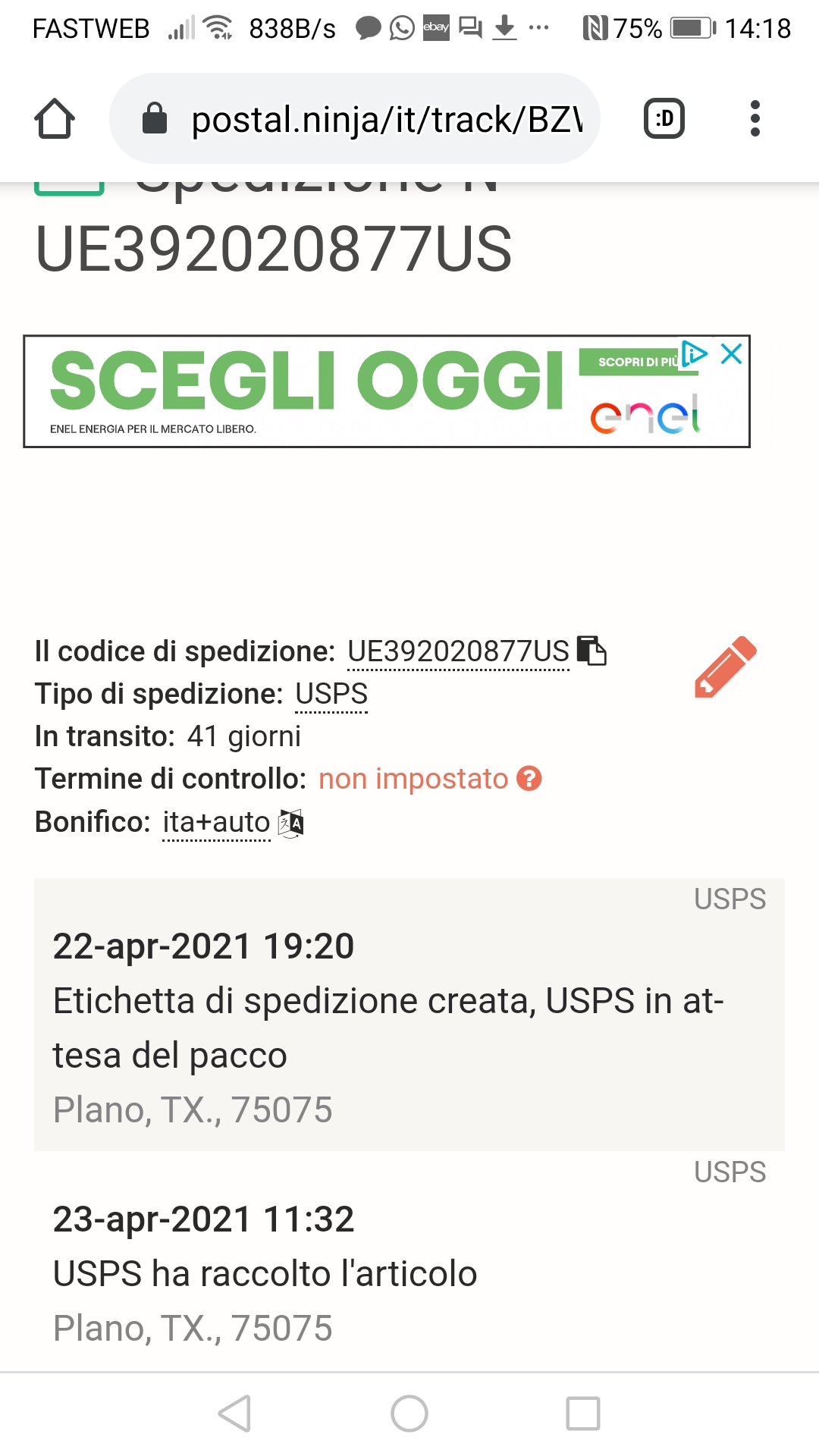819x1456 pixels.
Task: Open the browser tab switcher
Action: tap(664, 118)
